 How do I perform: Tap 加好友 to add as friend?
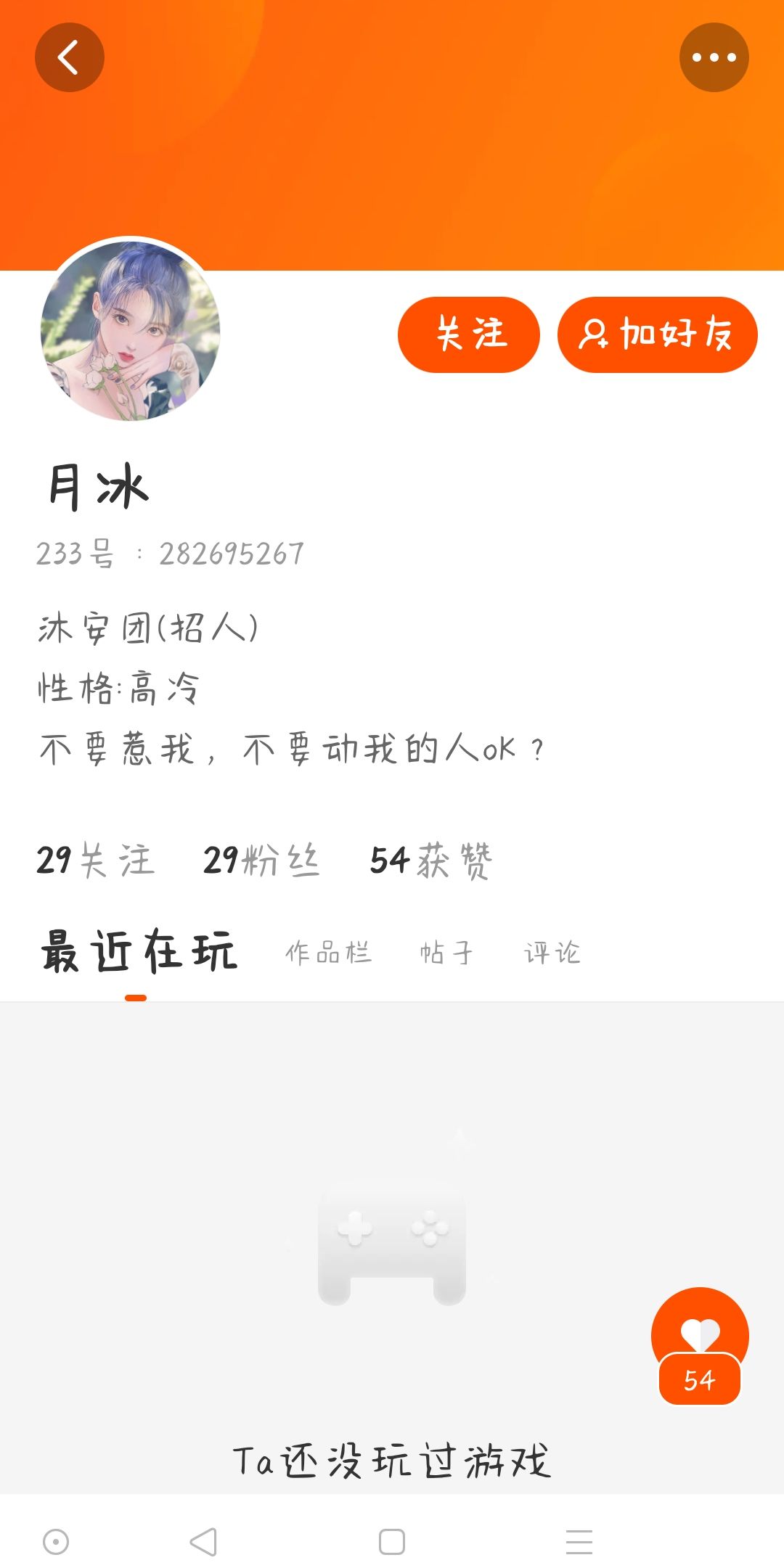658,334
